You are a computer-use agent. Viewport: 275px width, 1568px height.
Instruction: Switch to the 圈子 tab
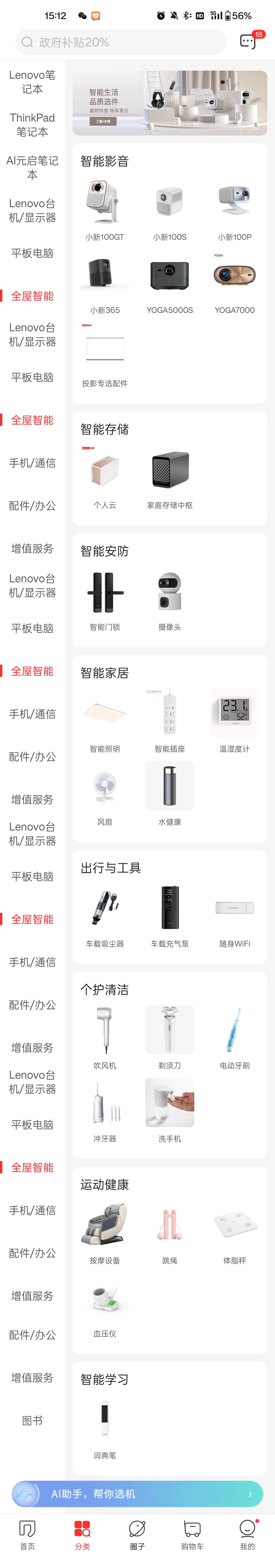pyautogui.click(x=137, y=1535)
